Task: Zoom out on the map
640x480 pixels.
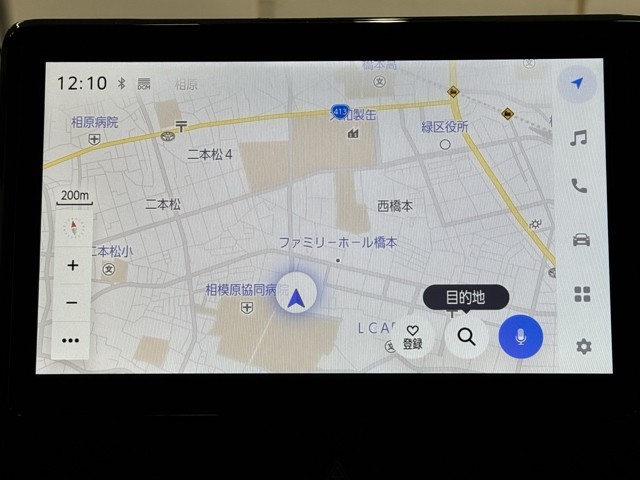Action: point(72,302)
